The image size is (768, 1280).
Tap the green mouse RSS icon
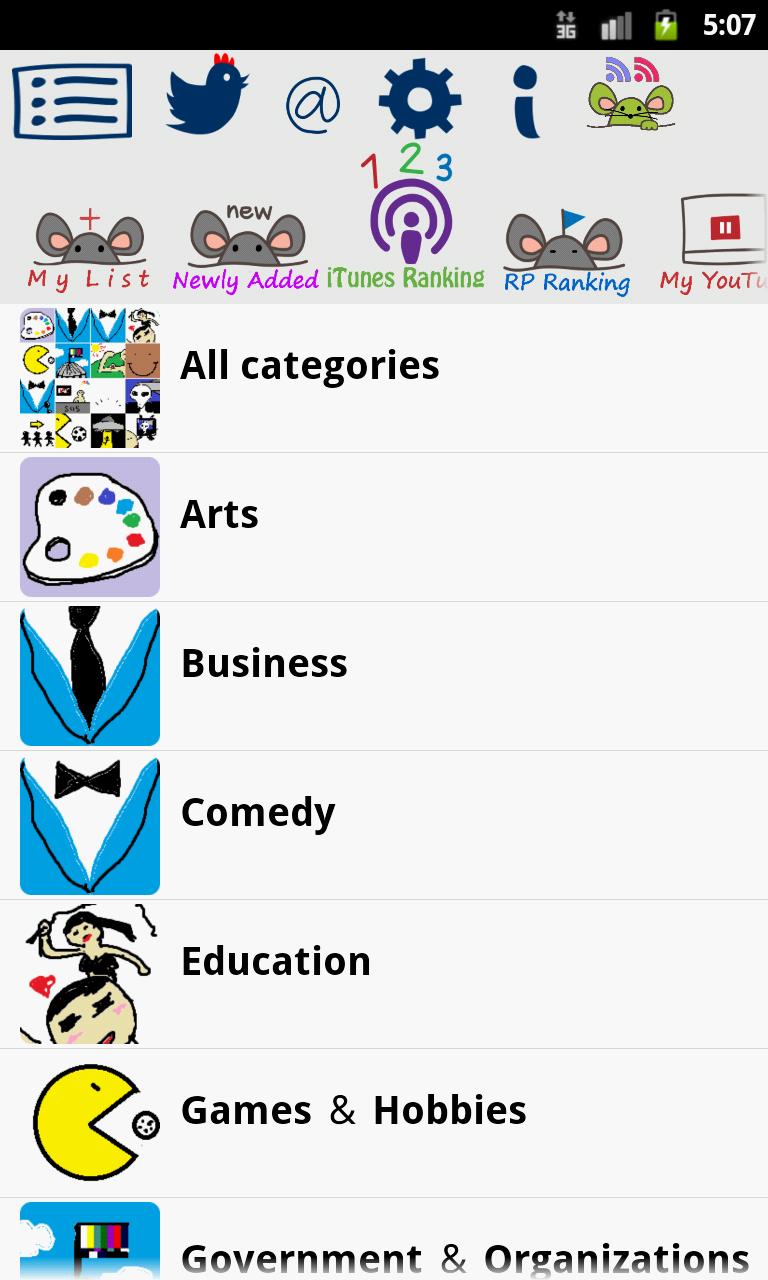click(x=631, y=96)
